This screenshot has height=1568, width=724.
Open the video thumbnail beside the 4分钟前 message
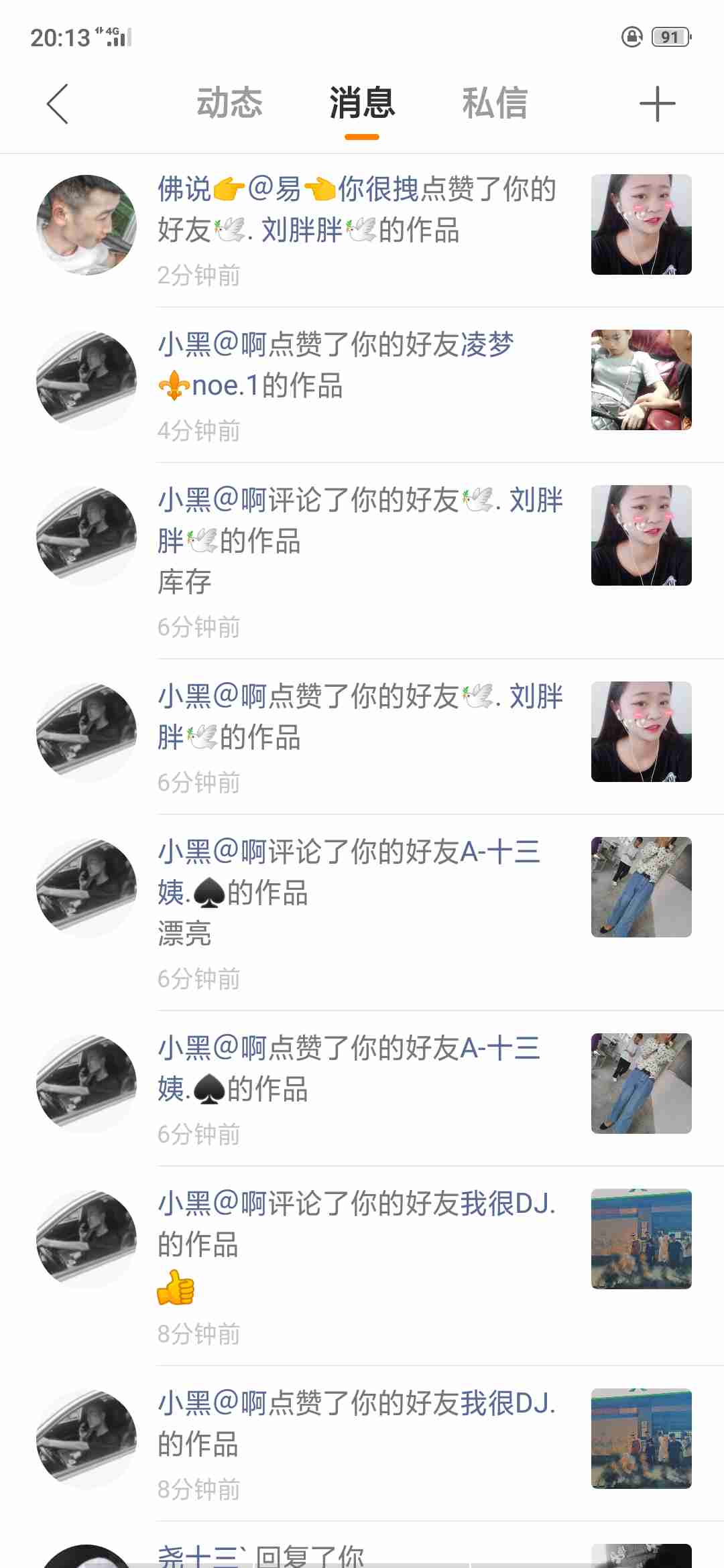pos(641,380)
